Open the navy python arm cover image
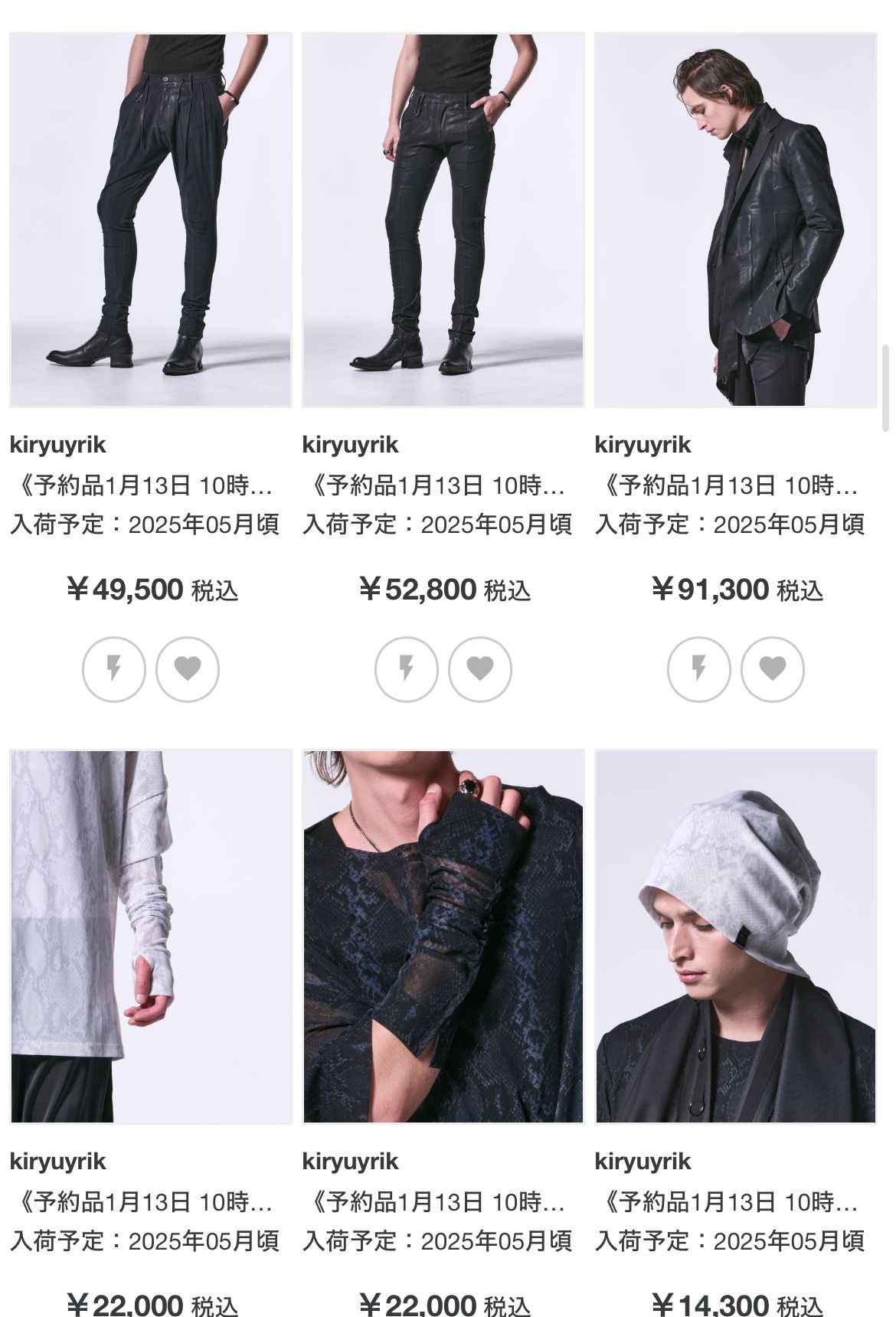The width and height of the screenshot is (896, 1317). pos(443,936)
